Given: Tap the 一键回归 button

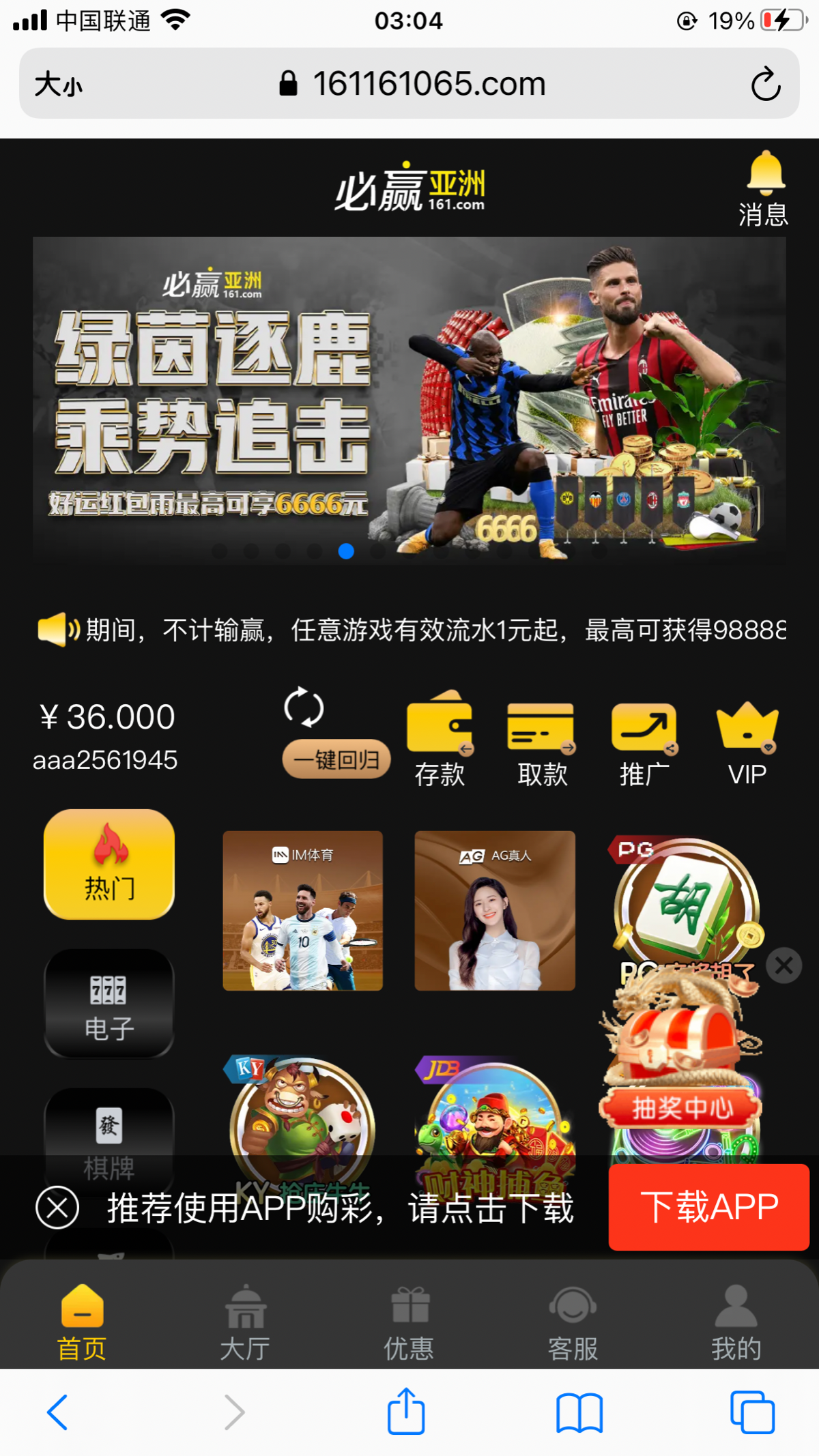Looking at the screenshot, I should [x=336, y=759].
